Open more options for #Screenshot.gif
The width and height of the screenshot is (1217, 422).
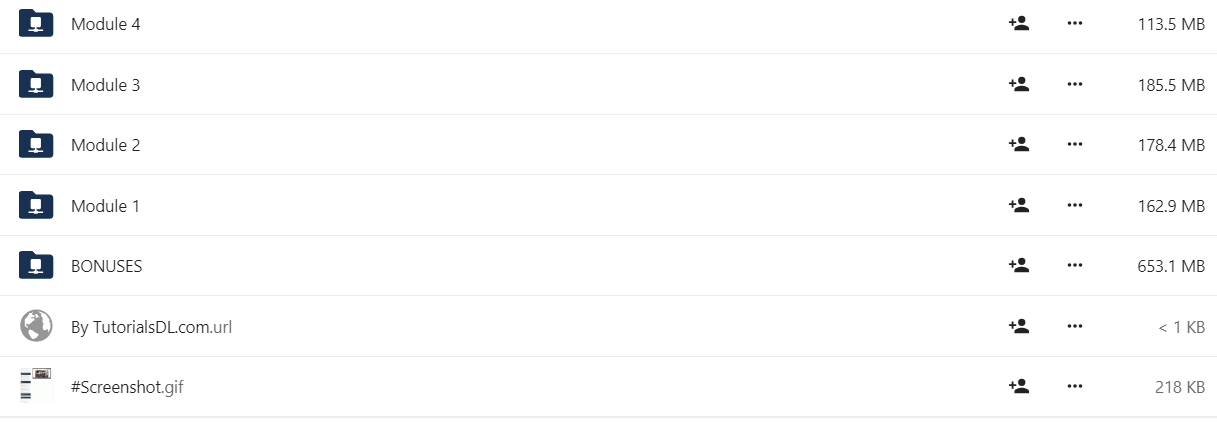(x=1075, y=387)
